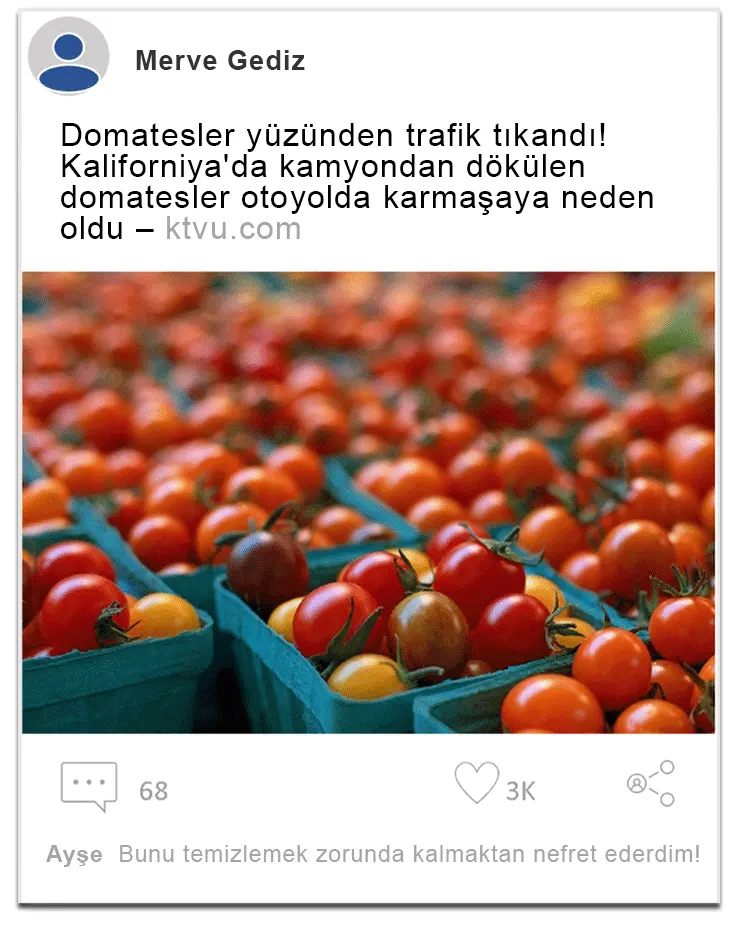The image size is (740, 930).
Task: Open the comments speech bubble icon
Action: (89, 787)
